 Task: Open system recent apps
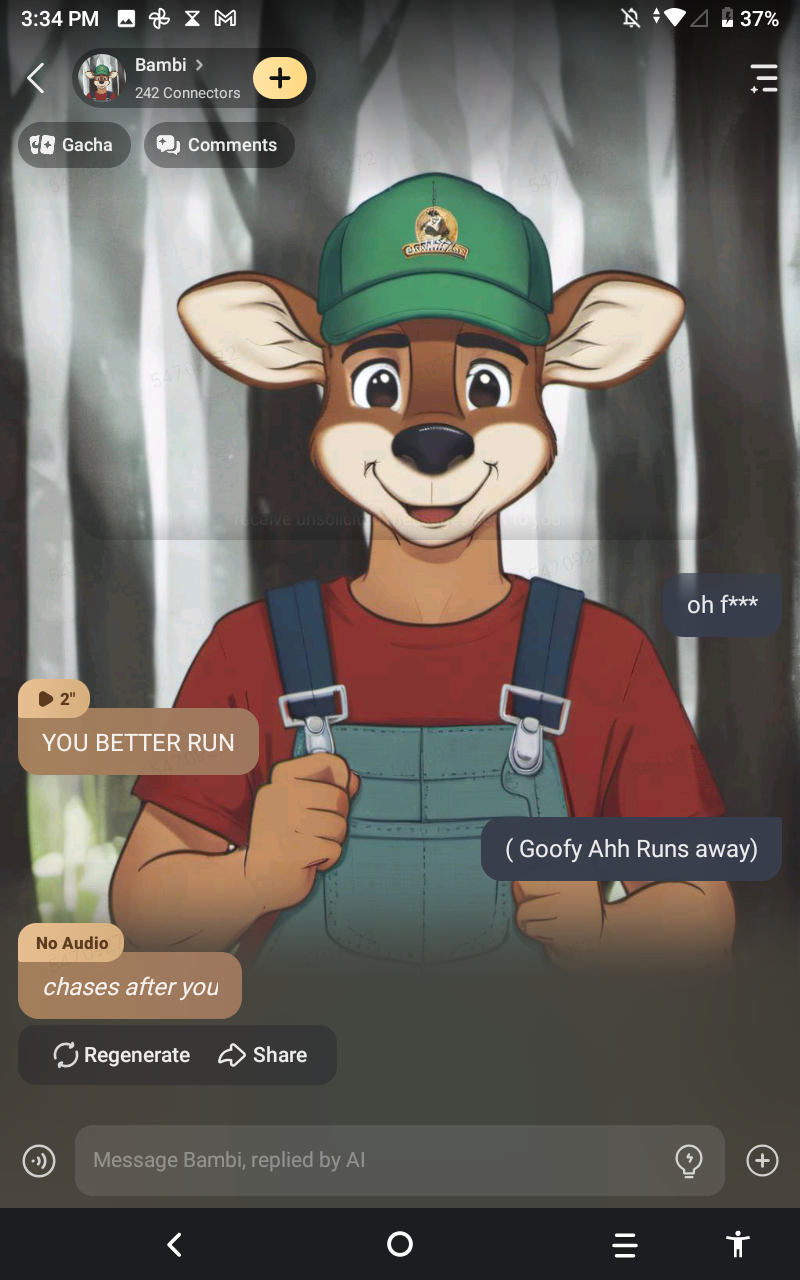(x=625, y=1244)
